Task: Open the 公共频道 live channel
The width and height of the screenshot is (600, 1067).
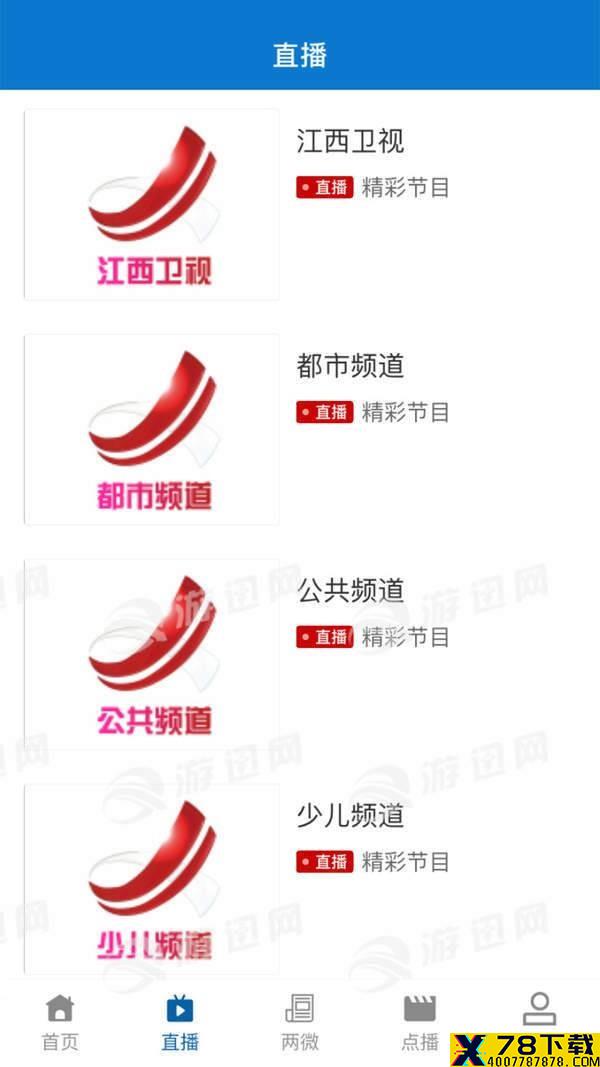Action: pyautogui.click(x=300, y=654)
